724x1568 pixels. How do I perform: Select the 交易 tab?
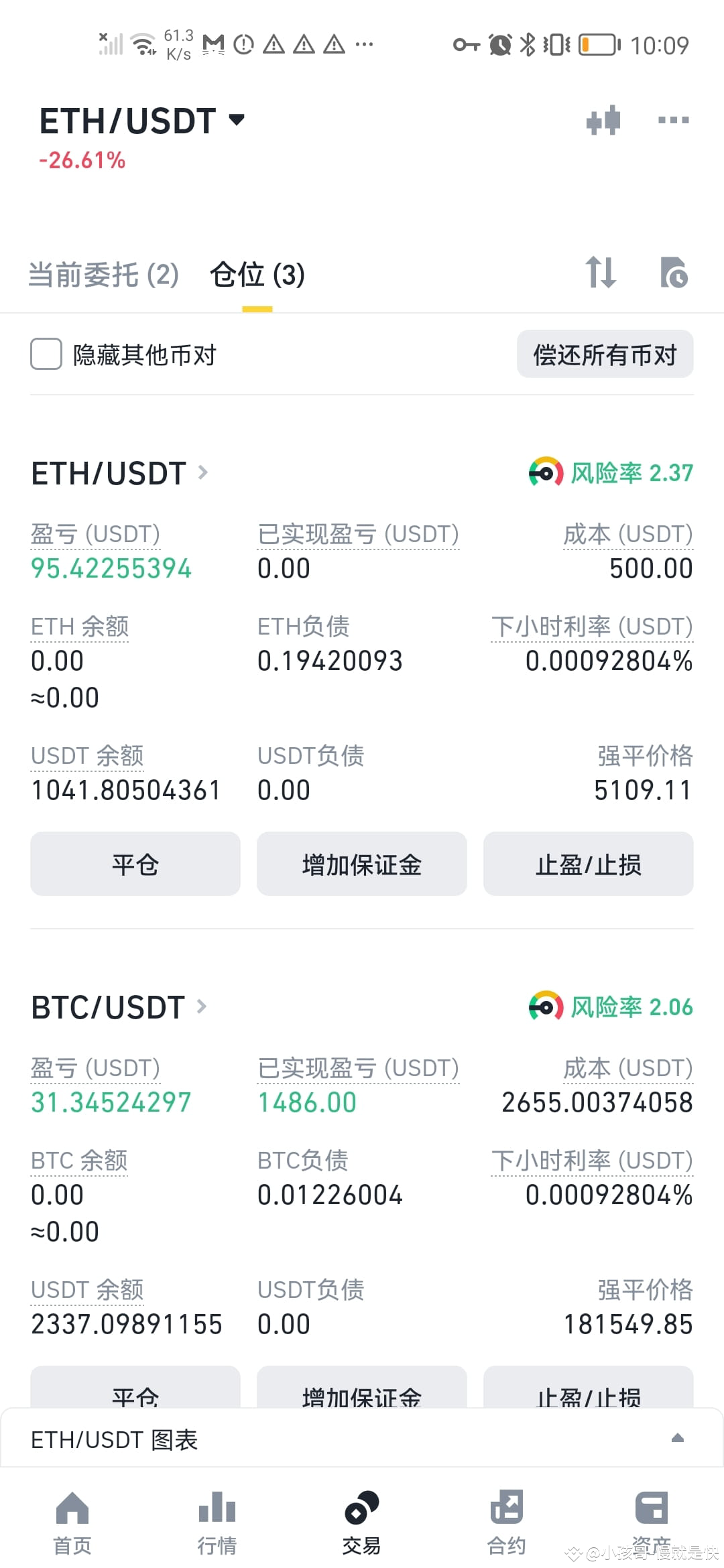click(x=362, y=1524)
